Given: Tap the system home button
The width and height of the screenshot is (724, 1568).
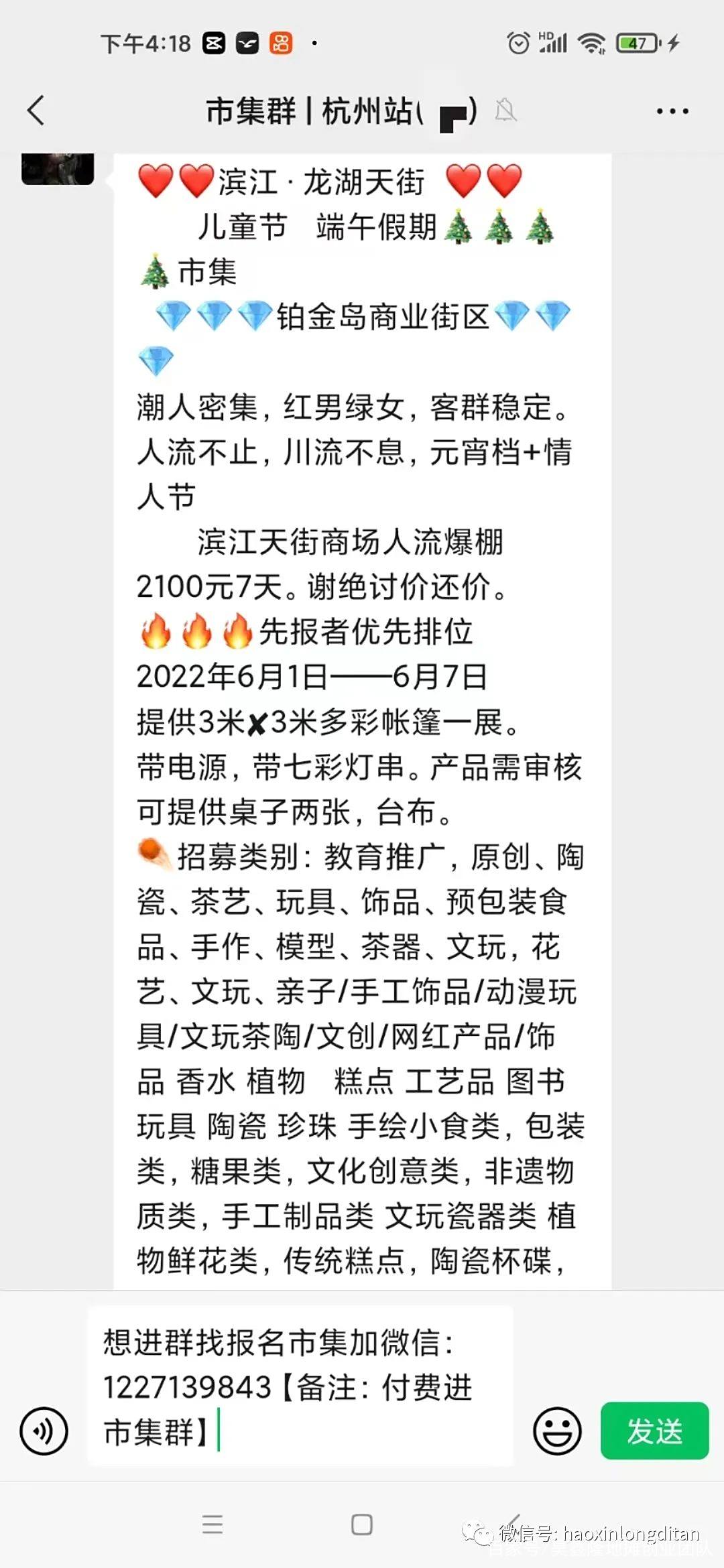Looking at the screenshot, I should tap(362, 1525).
